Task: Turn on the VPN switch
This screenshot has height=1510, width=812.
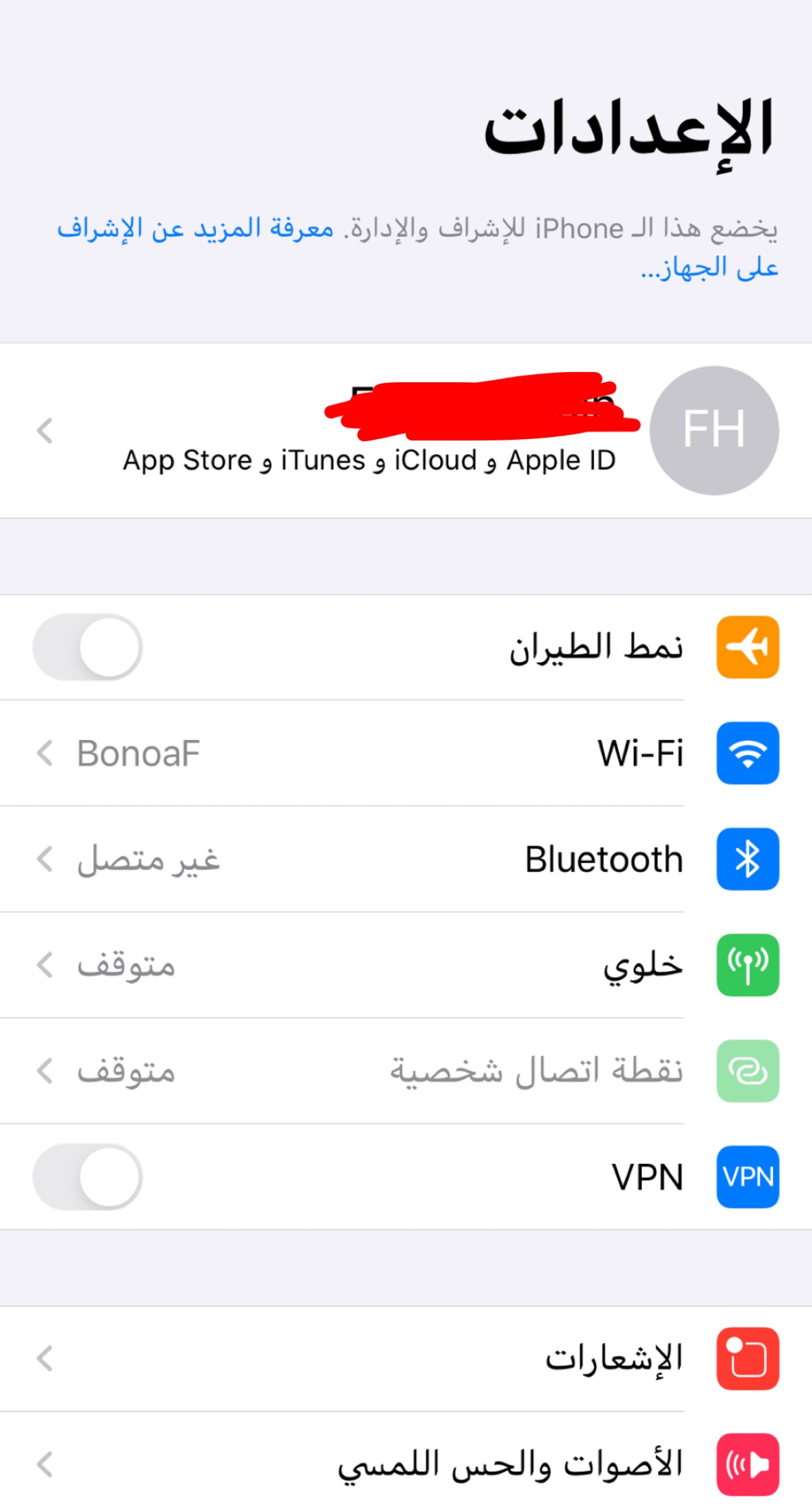Action: pos(87,1177)
